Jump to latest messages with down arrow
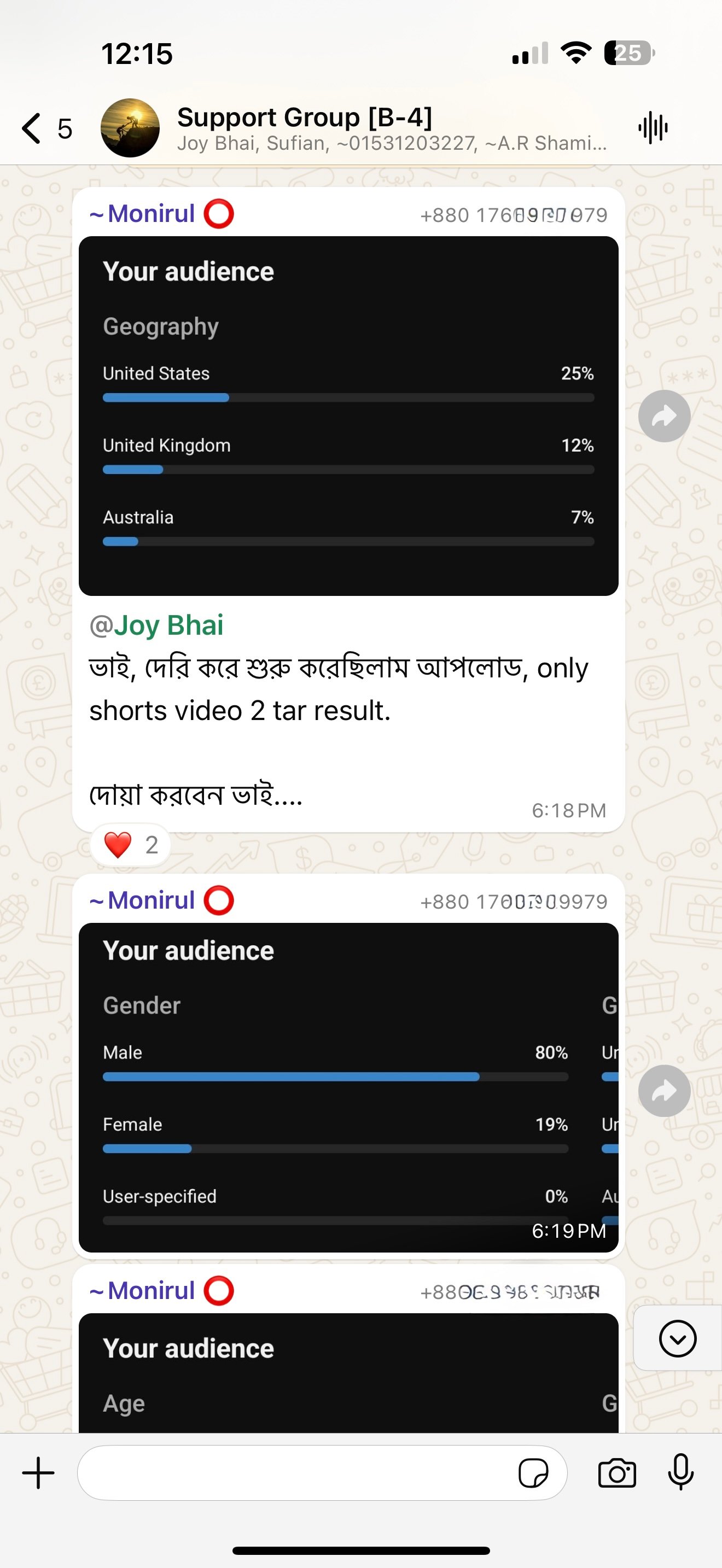This screenshot has width=722, height=1568. (677, 1338)
